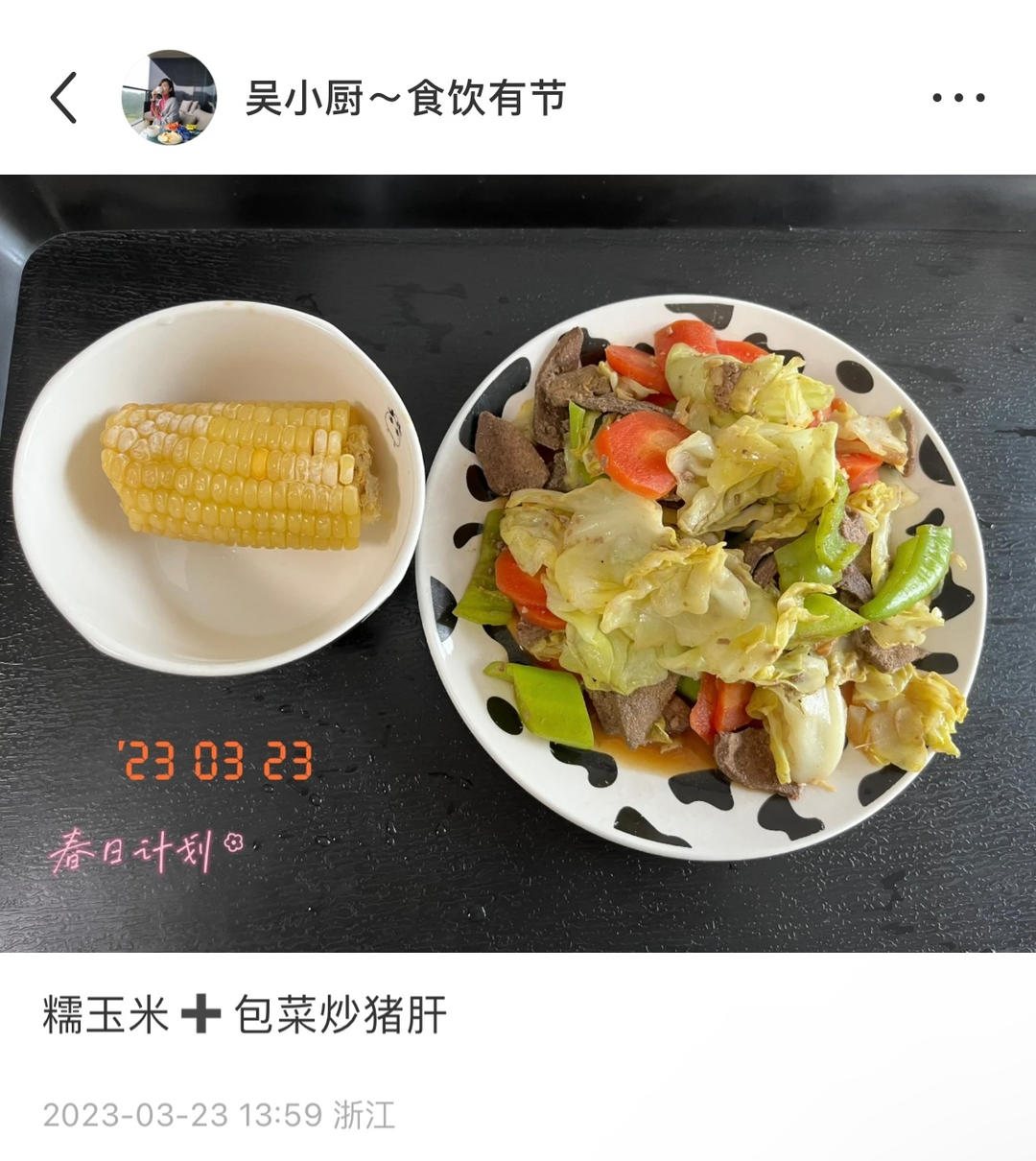Open 吴小厨～食饮有节 profile avatar
1036x1161 pixels.
(x=169, y=98)
